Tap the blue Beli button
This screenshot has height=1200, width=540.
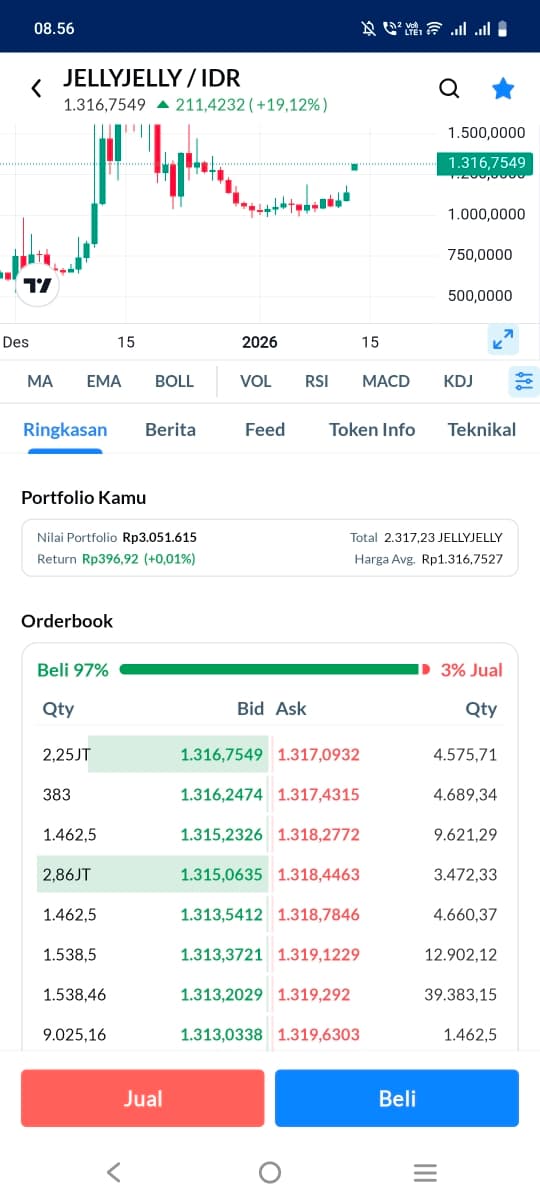coord(397,1098)
